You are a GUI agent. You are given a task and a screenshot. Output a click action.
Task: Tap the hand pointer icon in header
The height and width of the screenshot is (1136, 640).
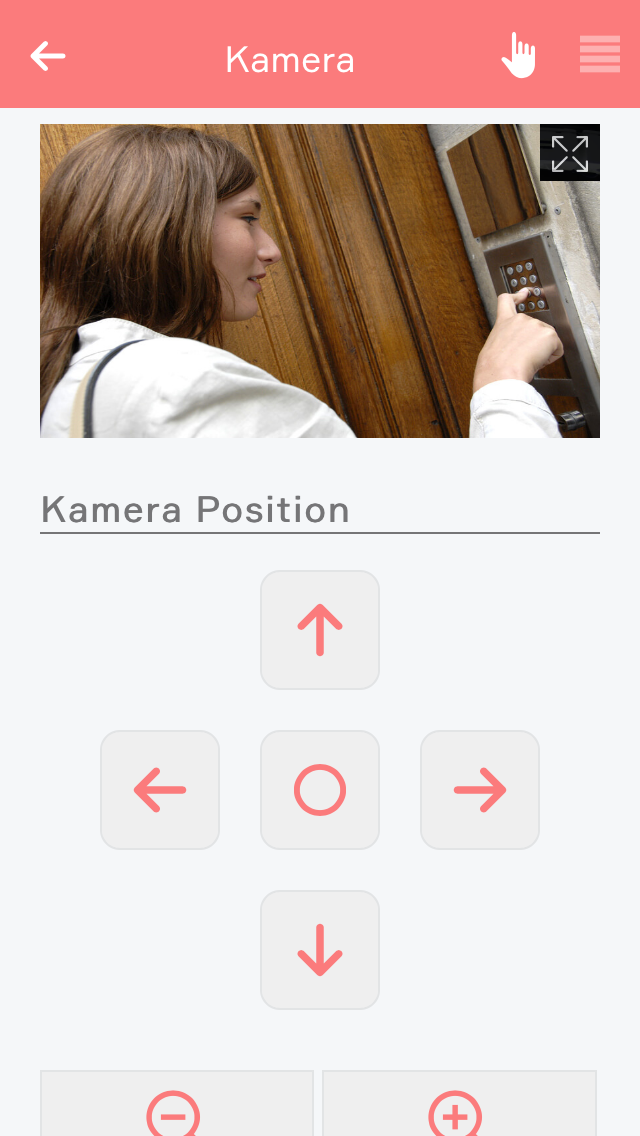(518, 56)
